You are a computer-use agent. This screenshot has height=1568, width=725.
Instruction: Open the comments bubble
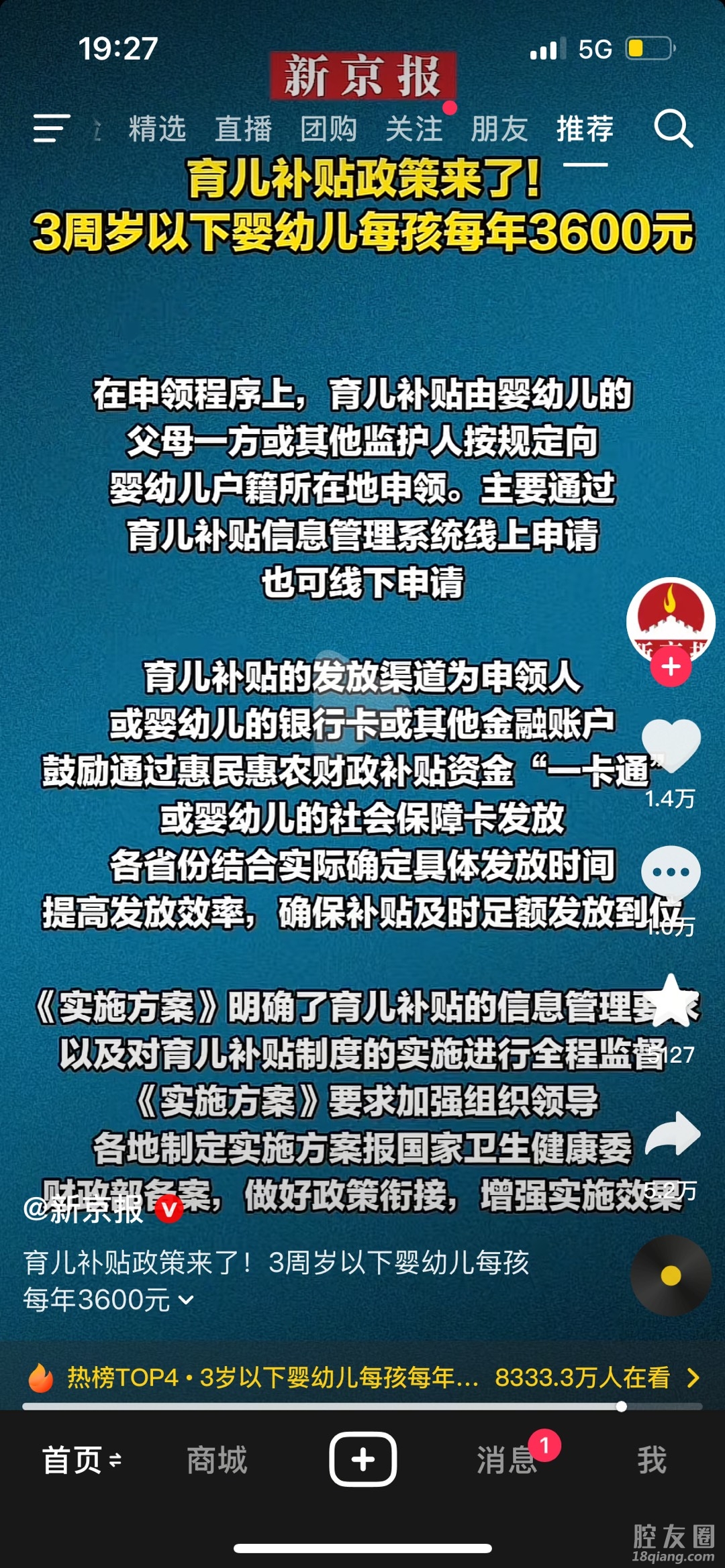pyautogui.click(x=671, y=872)
